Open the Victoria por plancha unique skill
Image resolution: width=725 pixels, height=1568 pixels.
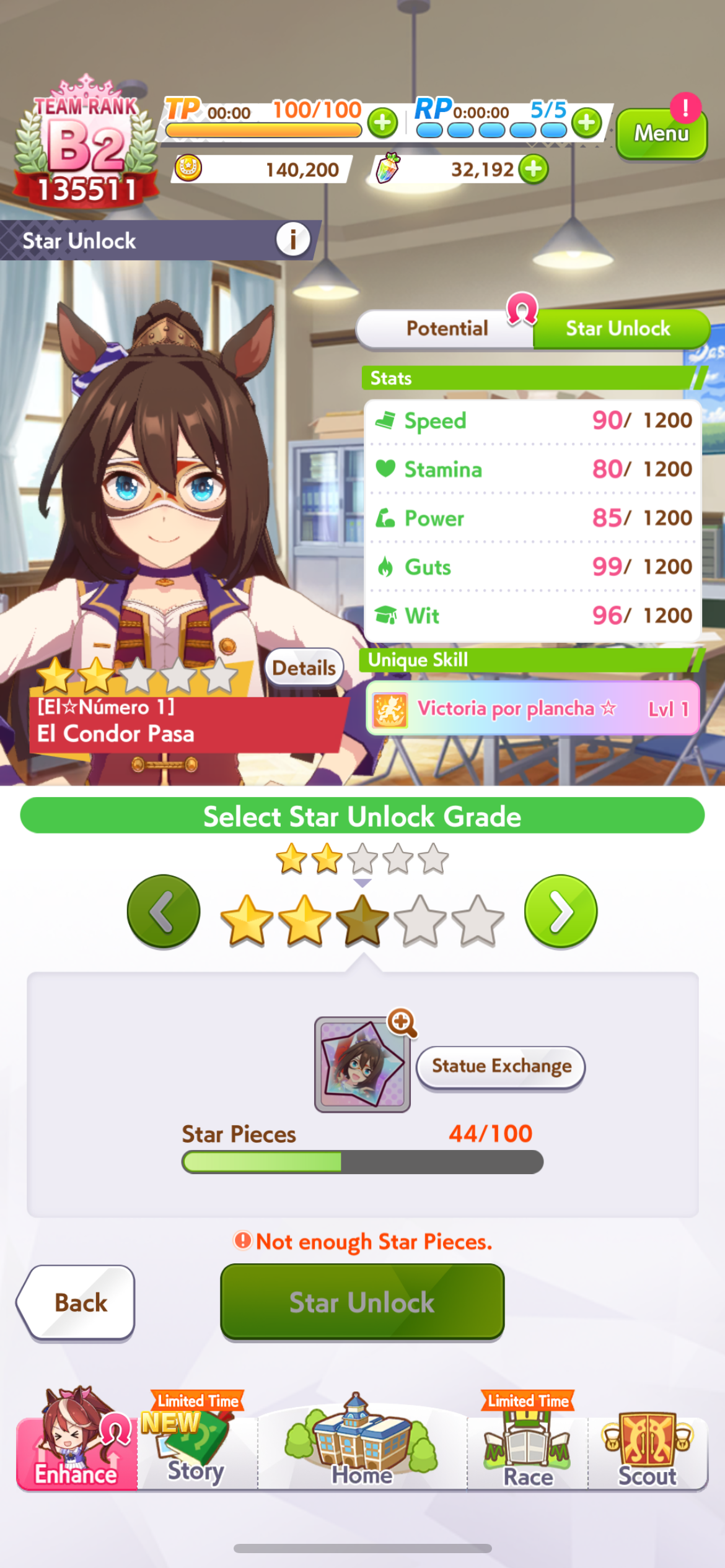coord(532,708)
